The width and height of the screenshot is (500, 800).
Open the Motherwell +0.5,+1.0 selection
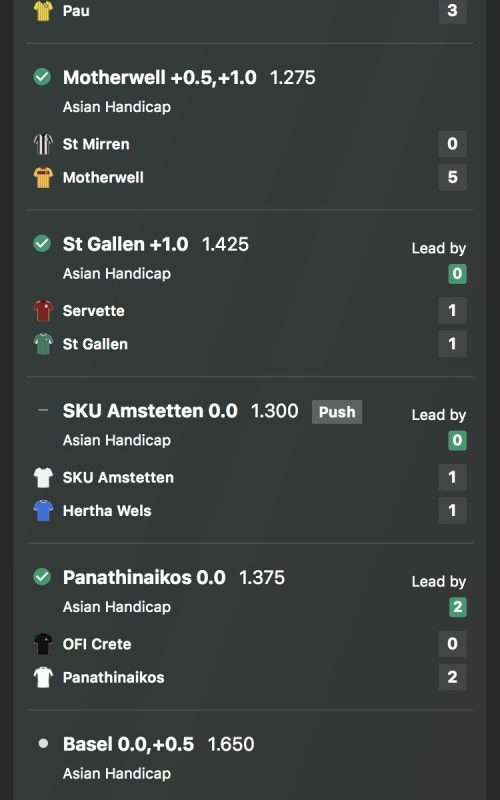[x=159, y=78]
